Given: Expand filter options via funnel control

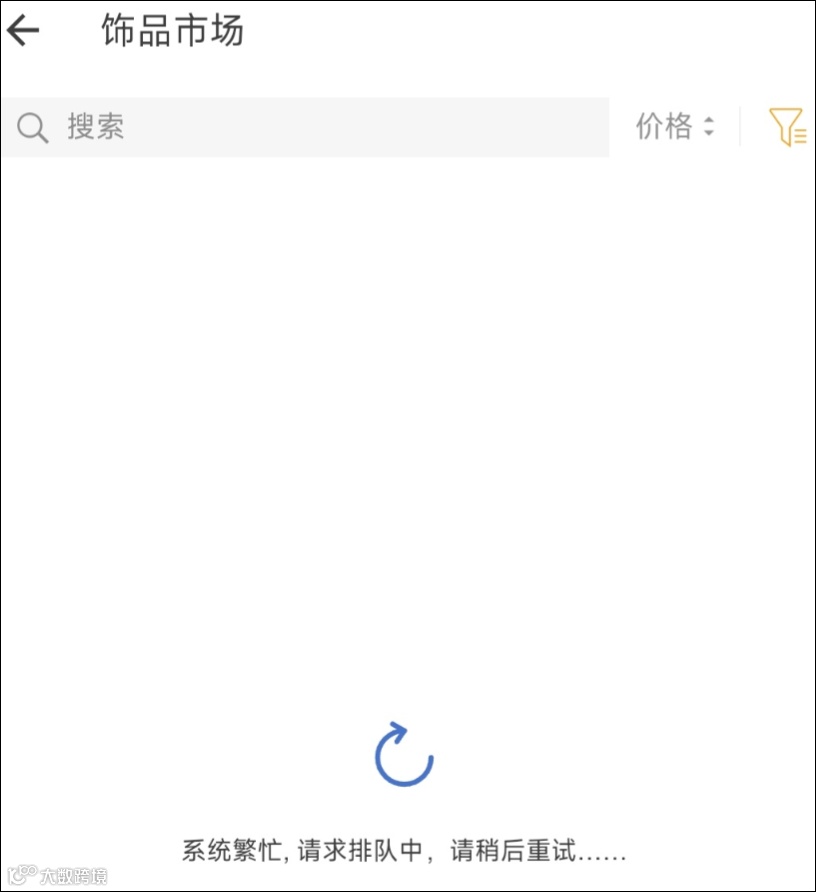Looking at the screenshot, I should coord(789,127).
